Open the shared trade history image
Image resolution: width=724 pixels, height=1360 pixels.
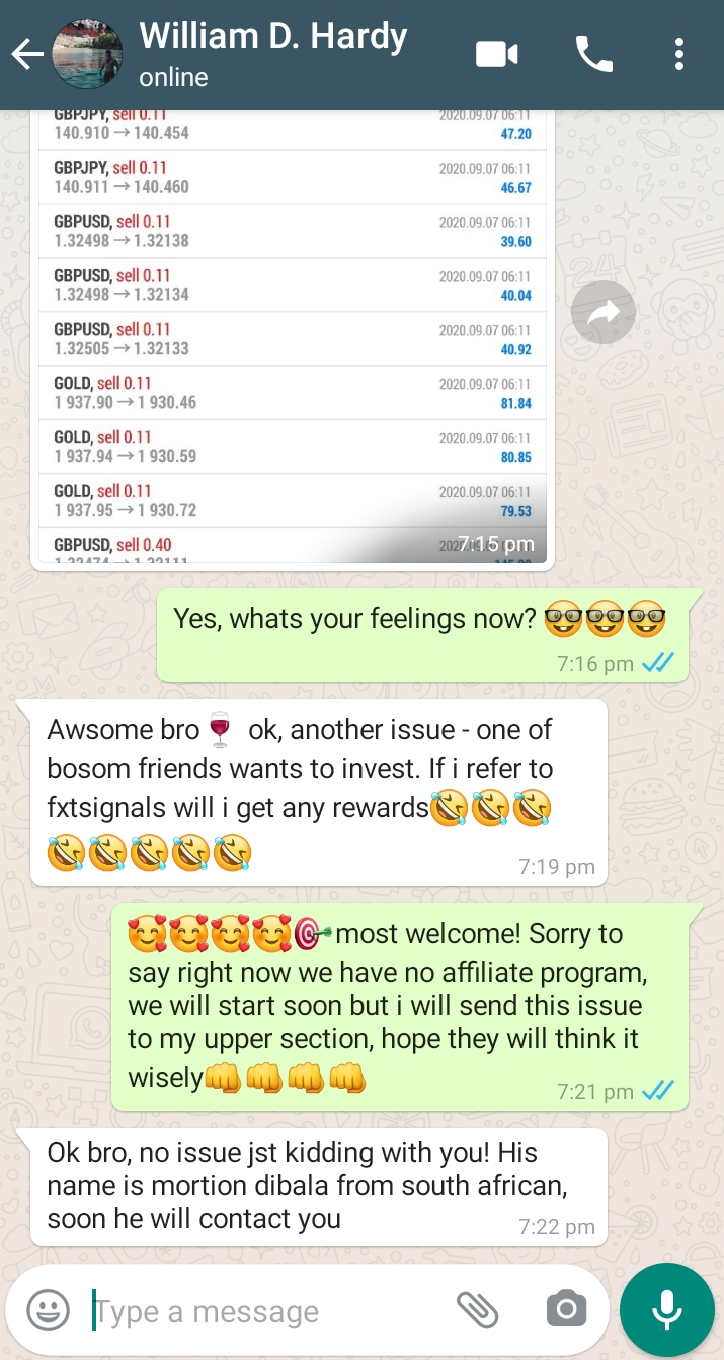click(x=292, y=339)
